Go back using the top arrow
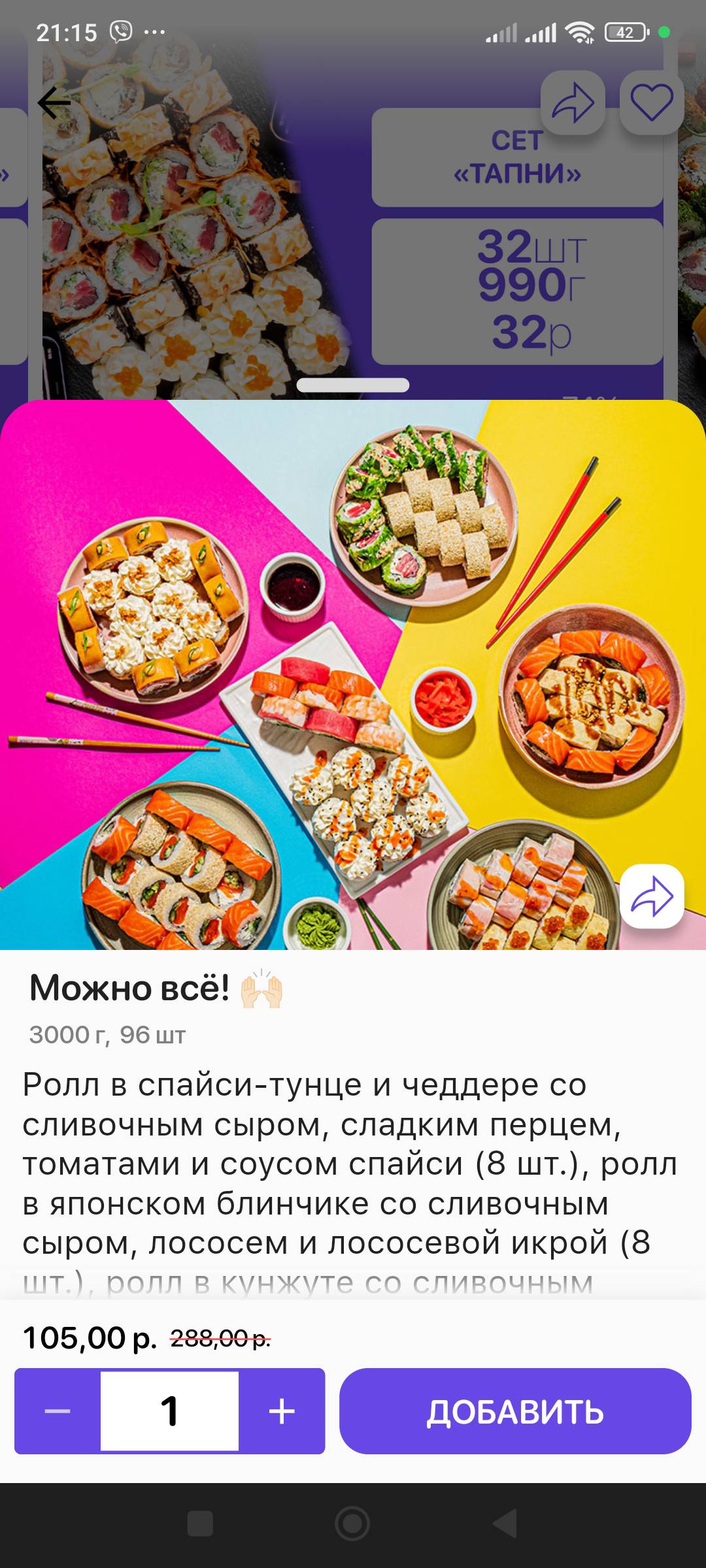 point(54,103)
